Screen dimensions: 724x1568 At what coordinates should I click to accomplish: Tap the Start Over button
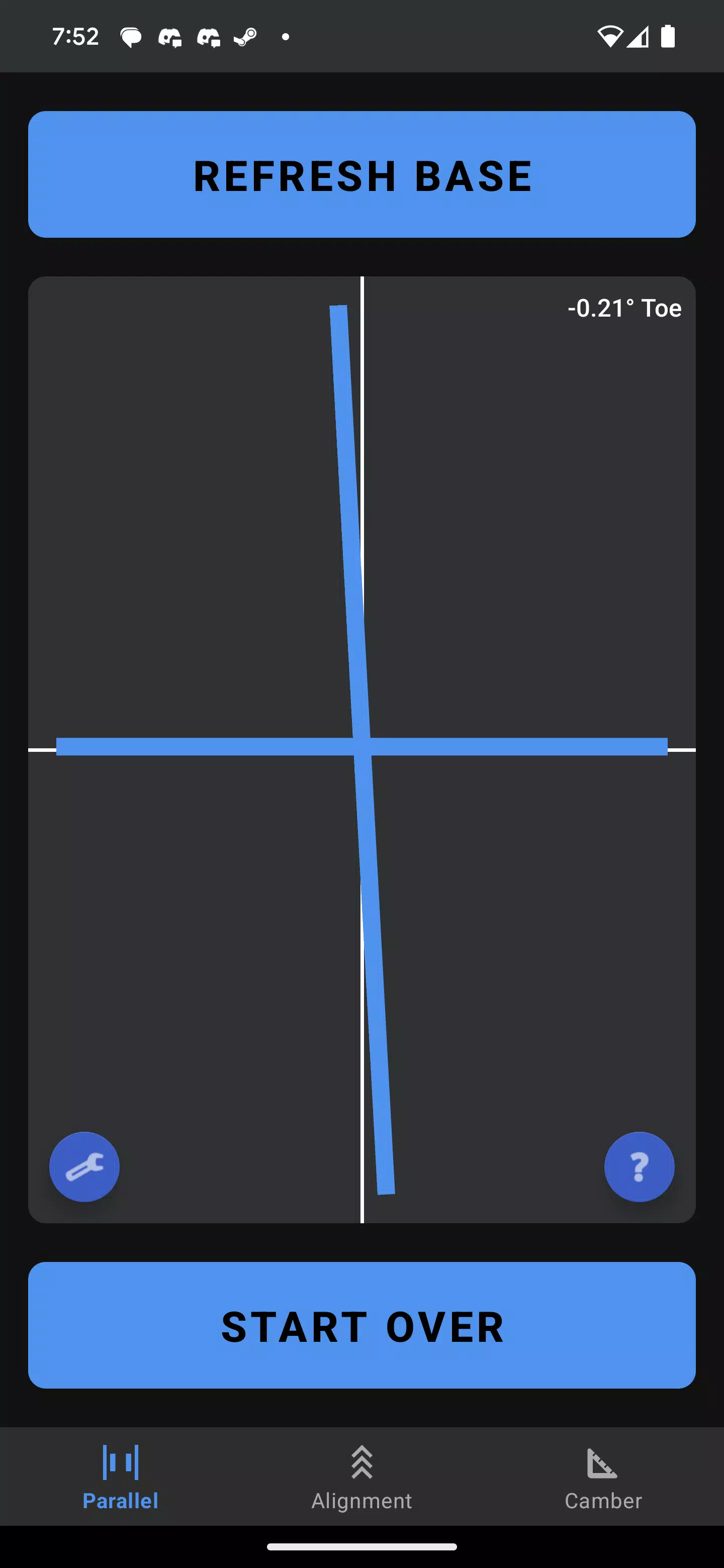pos(361,1325)
